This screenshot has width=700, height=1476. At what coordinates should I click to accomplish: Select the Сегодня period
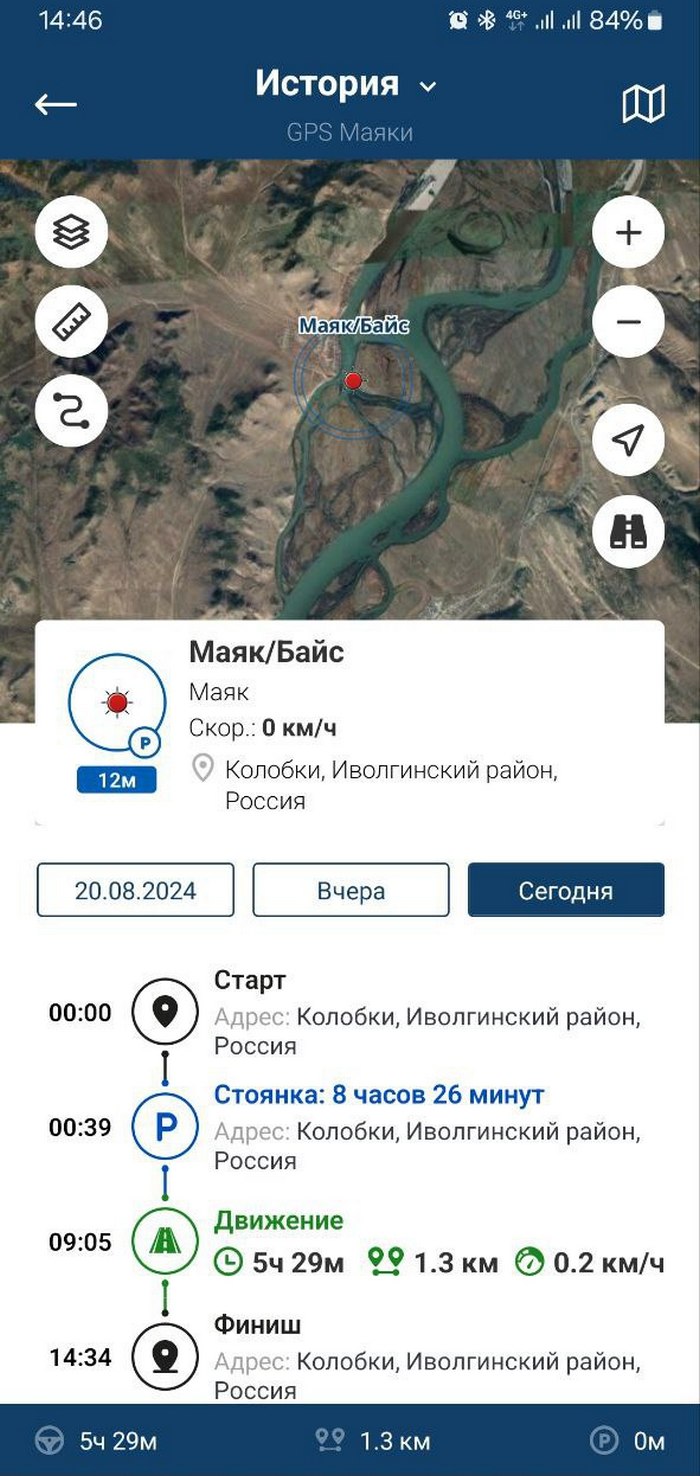565,890
